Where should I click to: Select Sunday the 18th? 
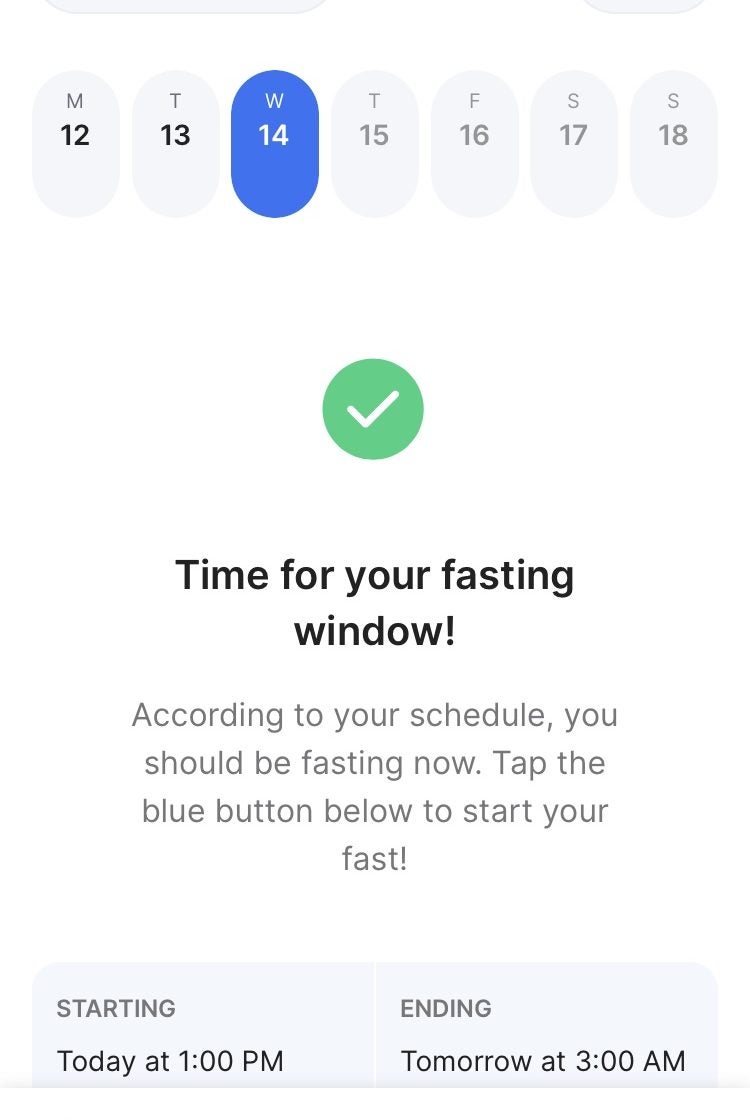673,144
